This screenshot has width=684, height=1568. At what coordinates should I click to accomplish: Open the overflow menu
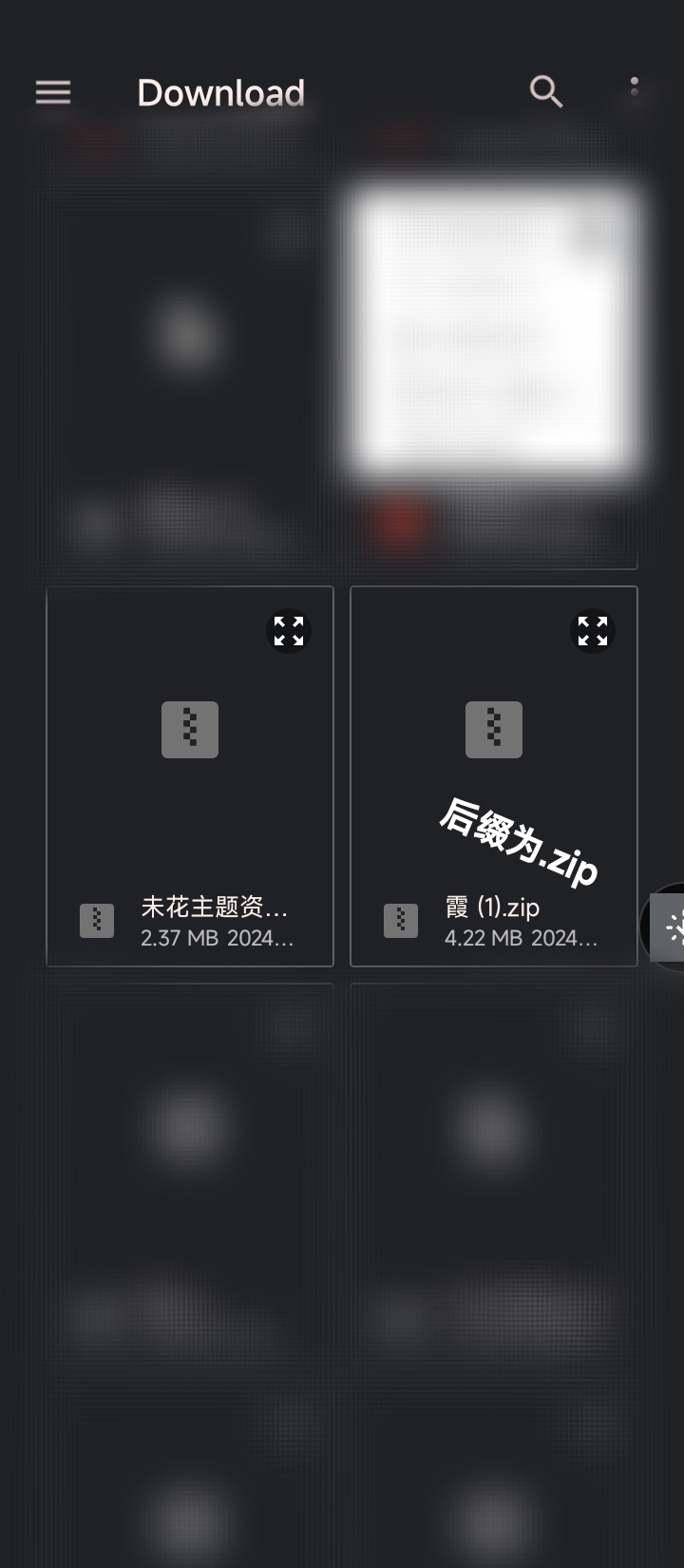pos(634,92)
